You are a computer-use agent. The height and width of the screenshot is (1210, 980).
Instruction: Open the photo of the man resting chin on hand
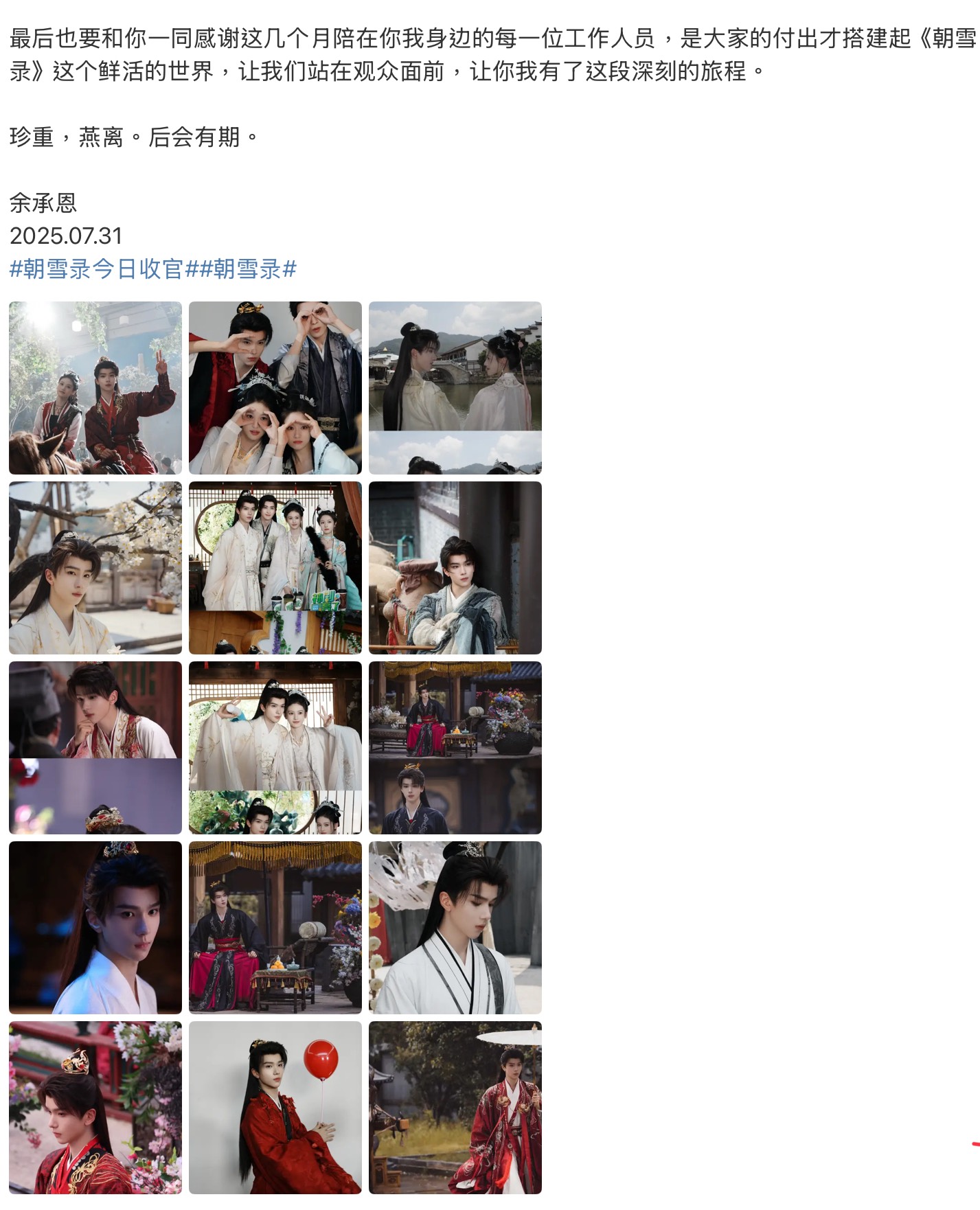point(95,748)
